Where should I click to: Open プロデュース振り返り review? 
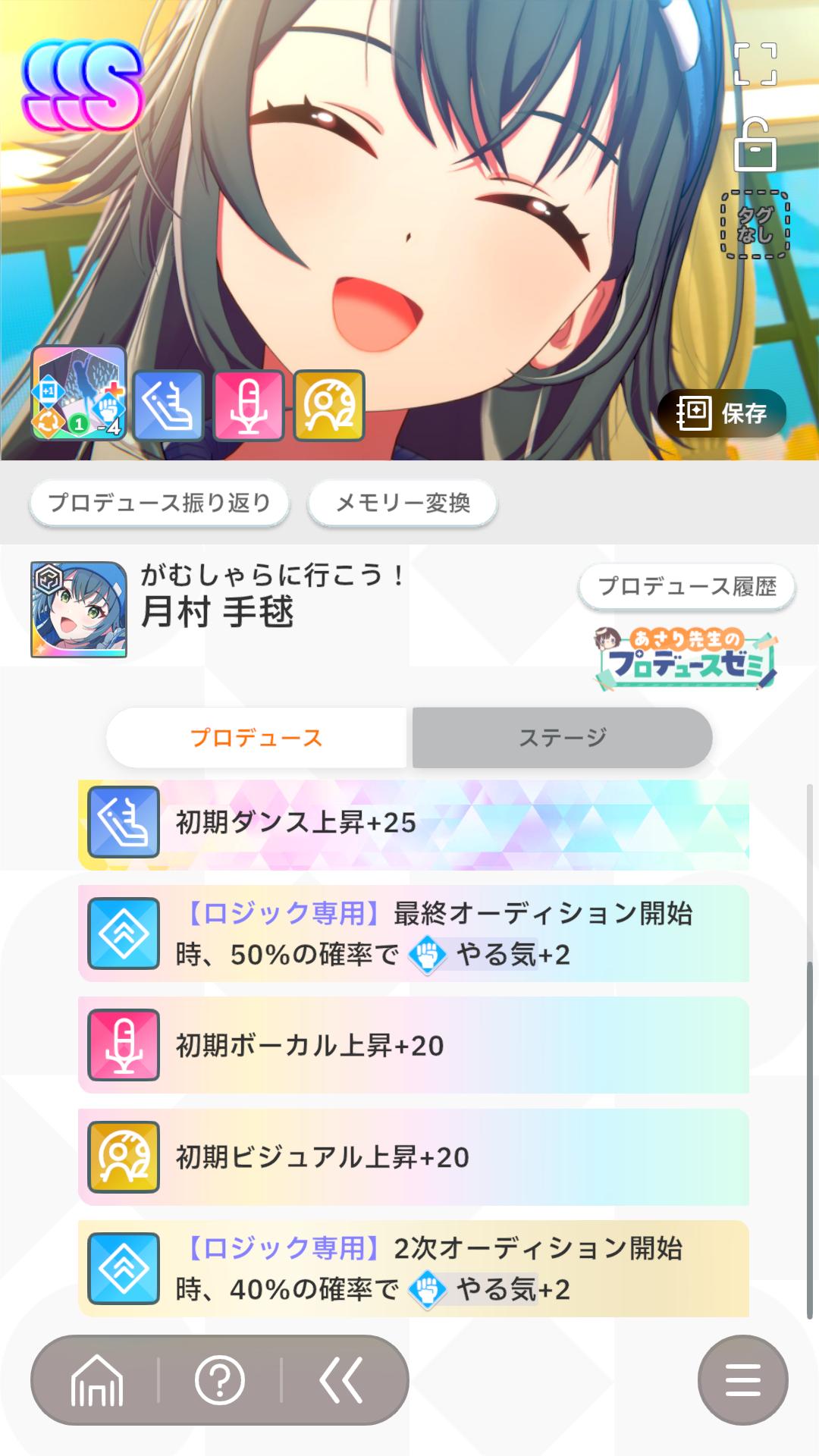[159, 503]
